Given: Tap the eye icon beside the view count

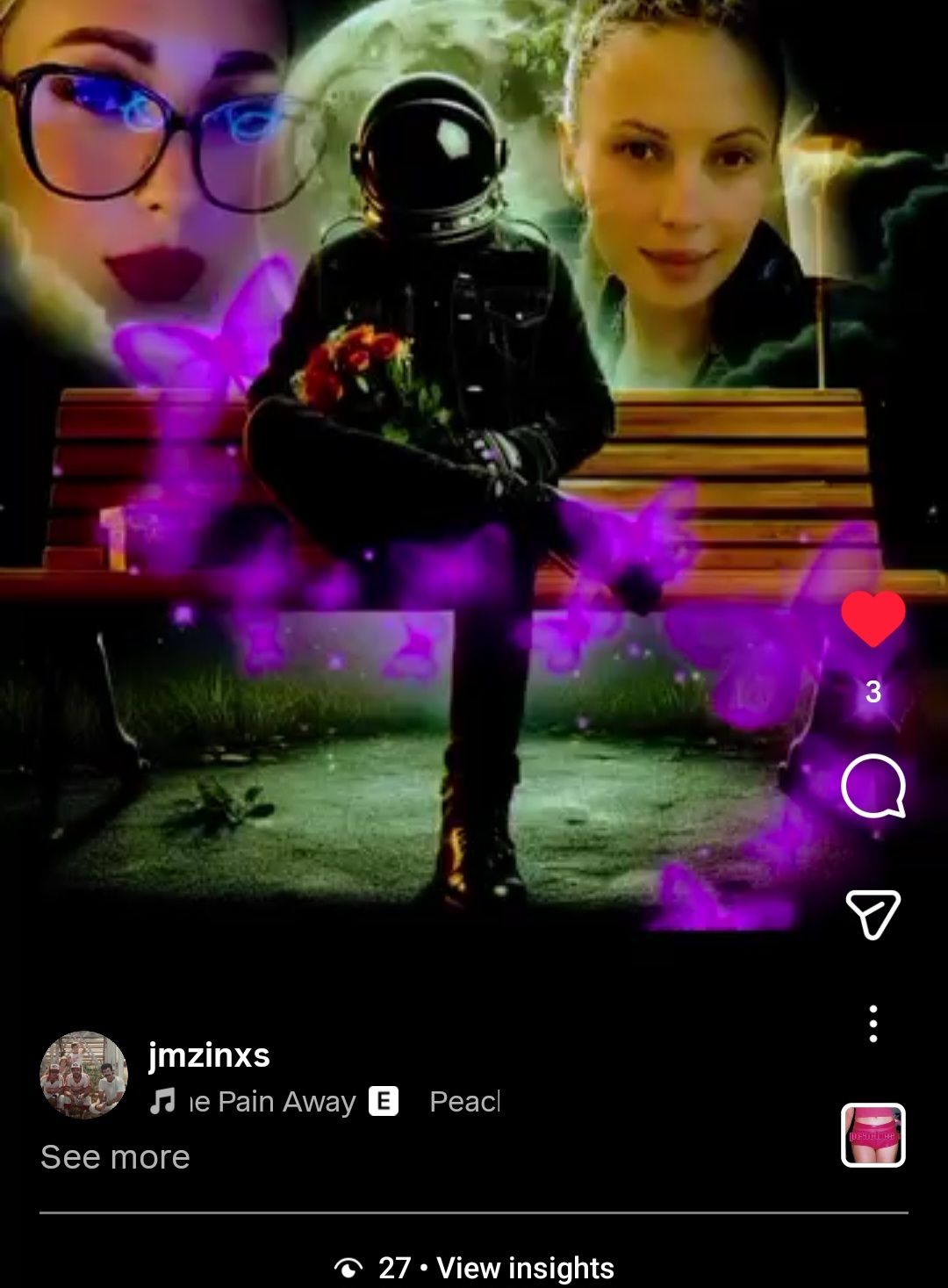Looking at the screenshot, I should 348,1268.
